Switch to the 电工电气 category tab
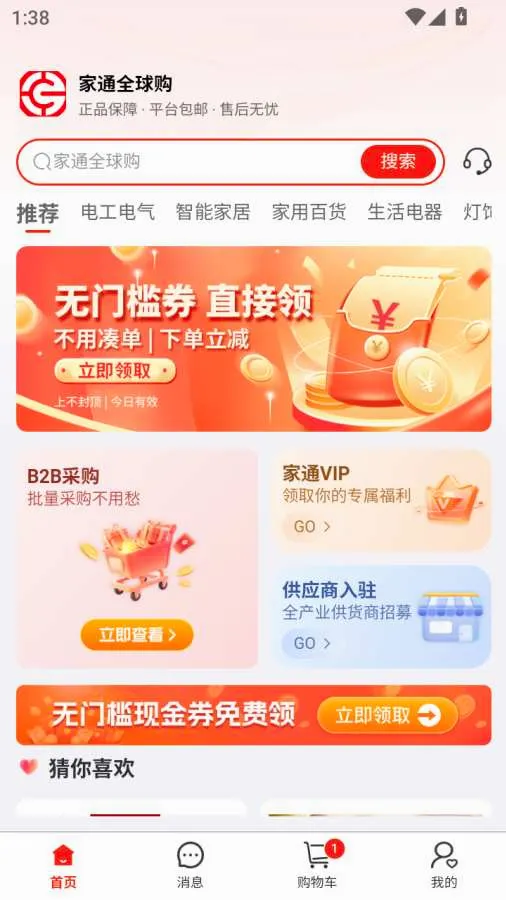 pos(118,212)
